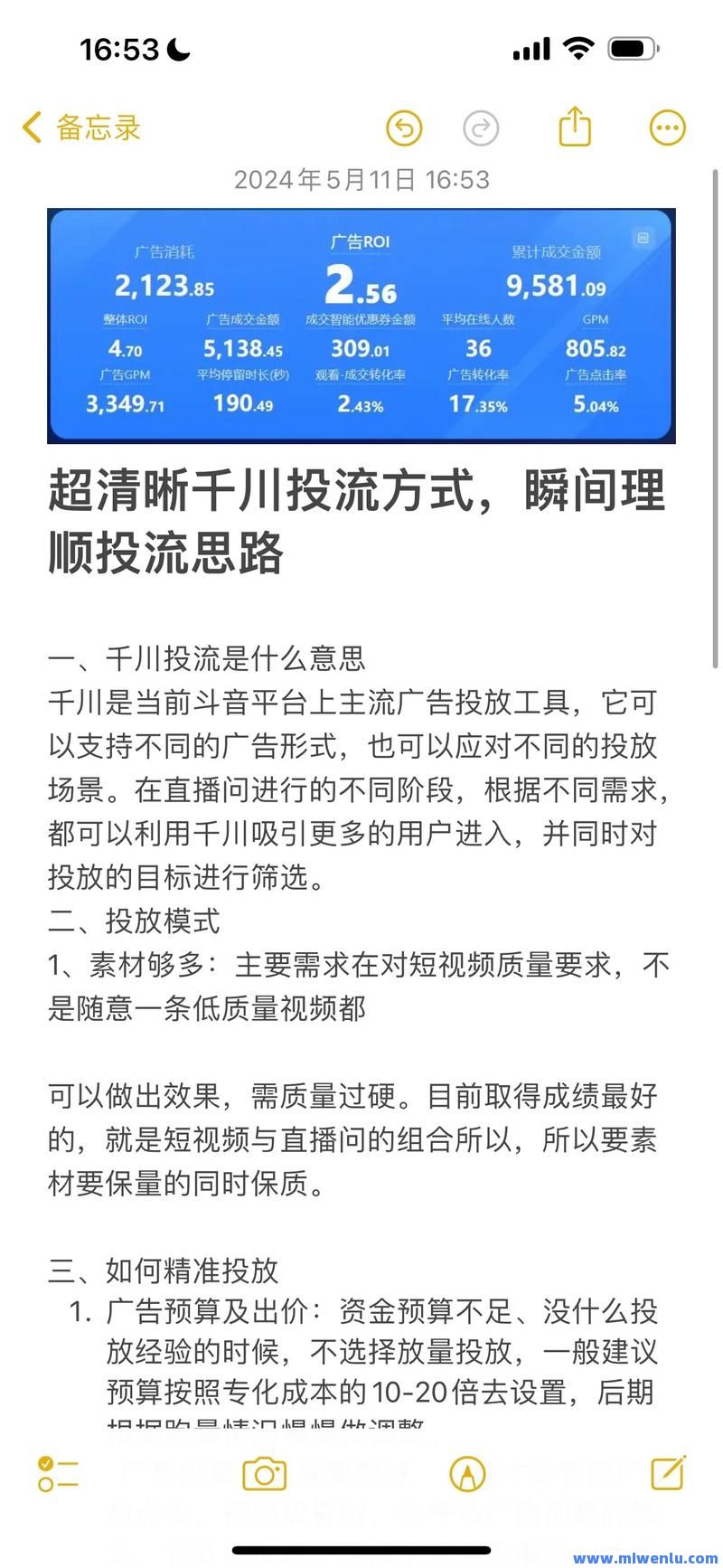Open the more options menu
The width and height of the screenshot is (723, 1568).
point(668,128)
